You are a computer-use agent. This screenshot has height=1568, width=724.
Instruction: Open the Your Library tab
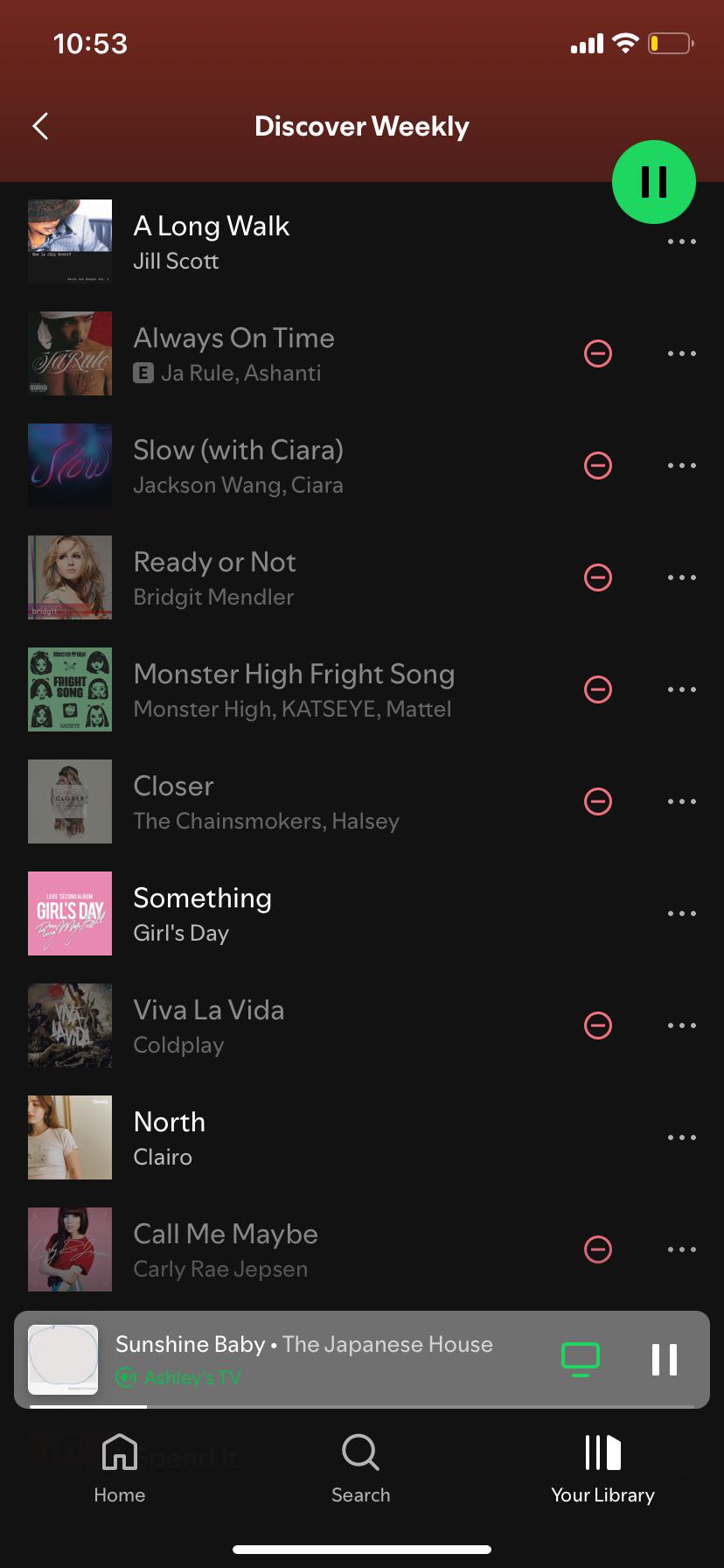(x=602, y=1468)
